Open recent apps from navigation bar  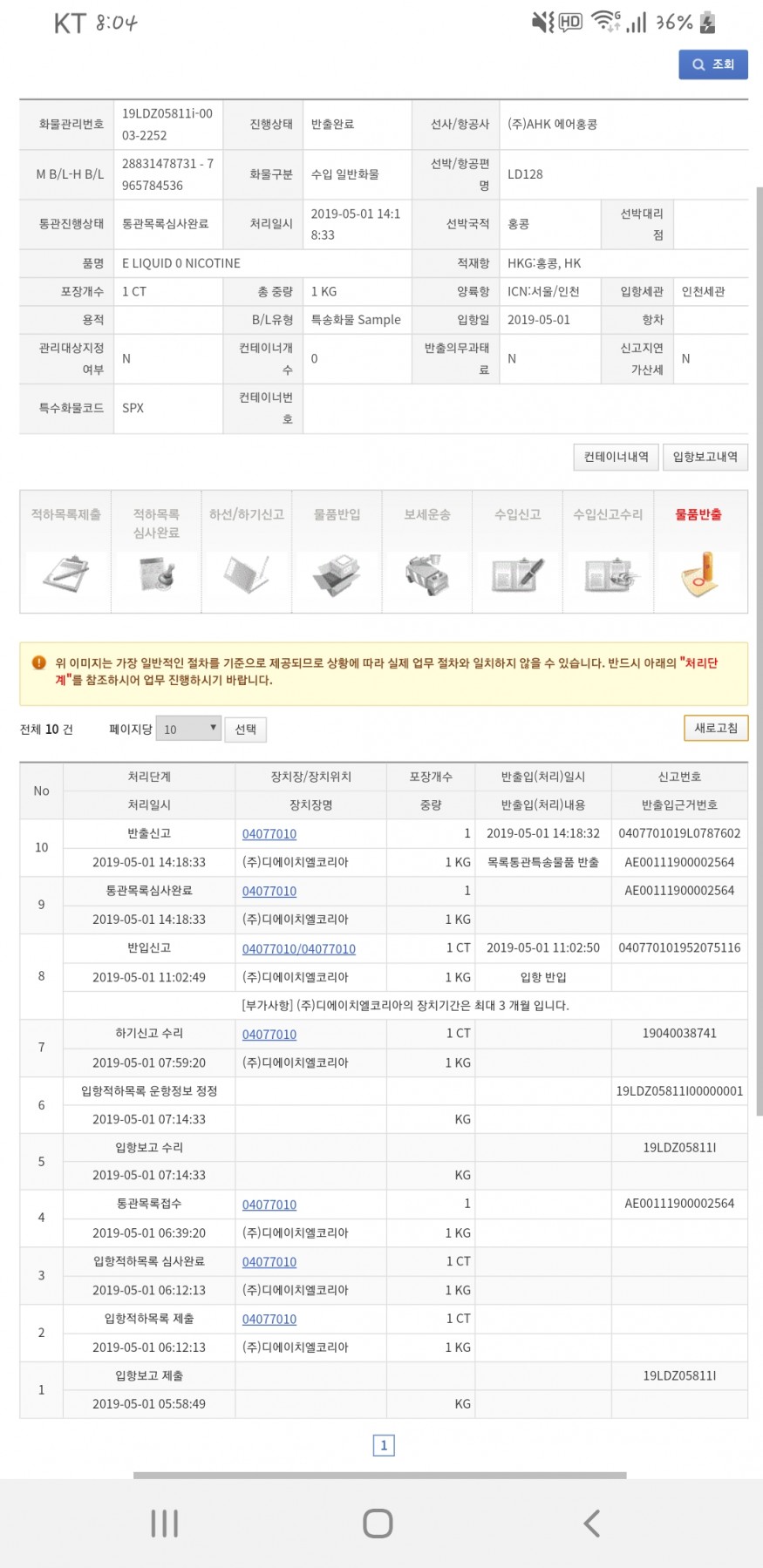tap(165, 1524)
